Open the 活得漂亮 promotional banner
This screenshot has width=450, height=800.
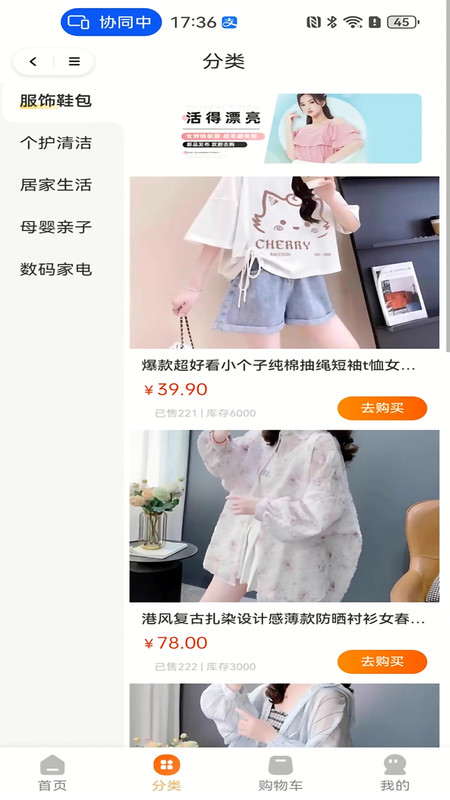301,129
